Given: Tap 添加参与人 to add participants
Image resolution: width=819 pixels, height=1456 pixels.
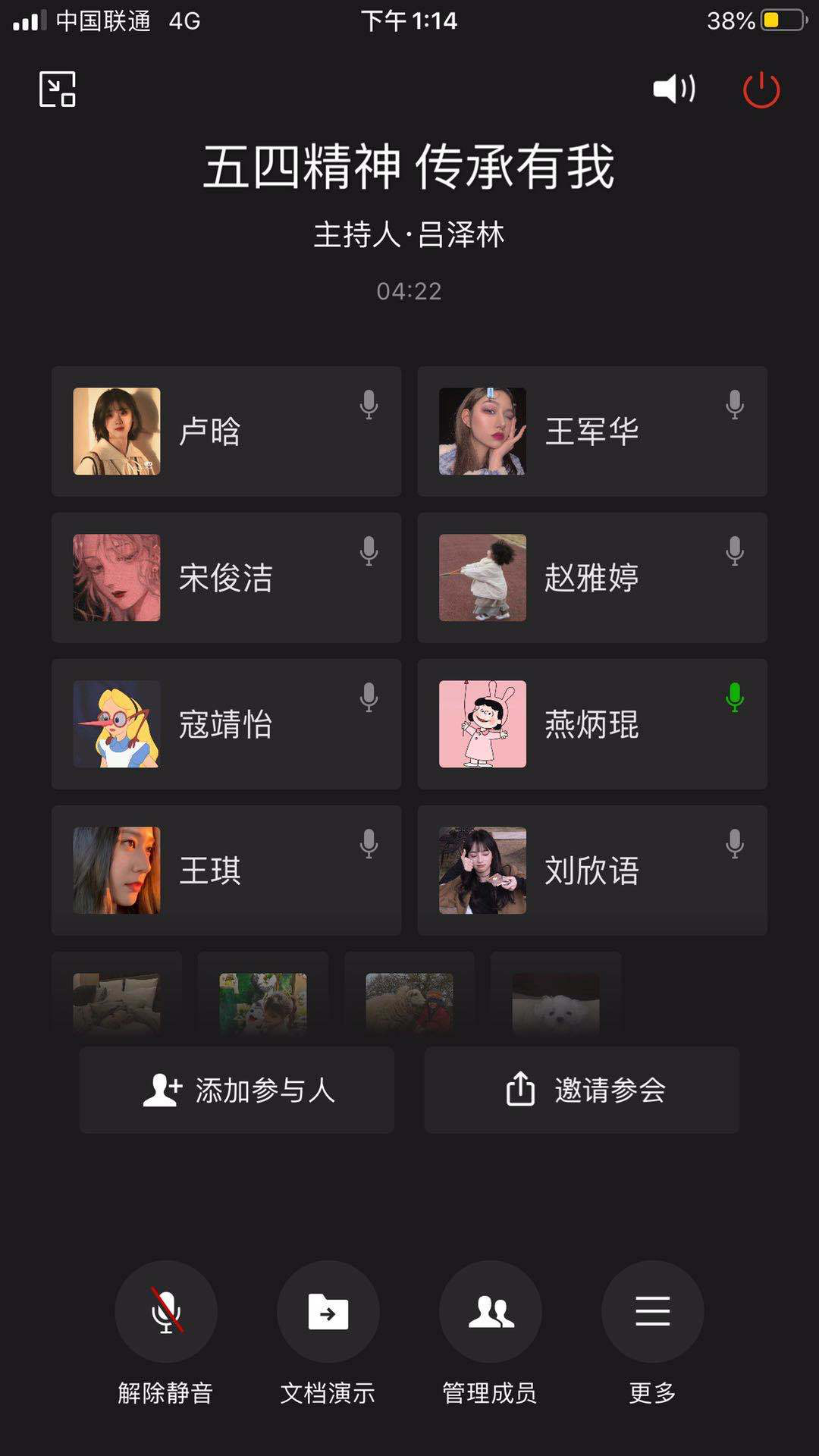Looking at the screenshot, I should point(237,1090).
